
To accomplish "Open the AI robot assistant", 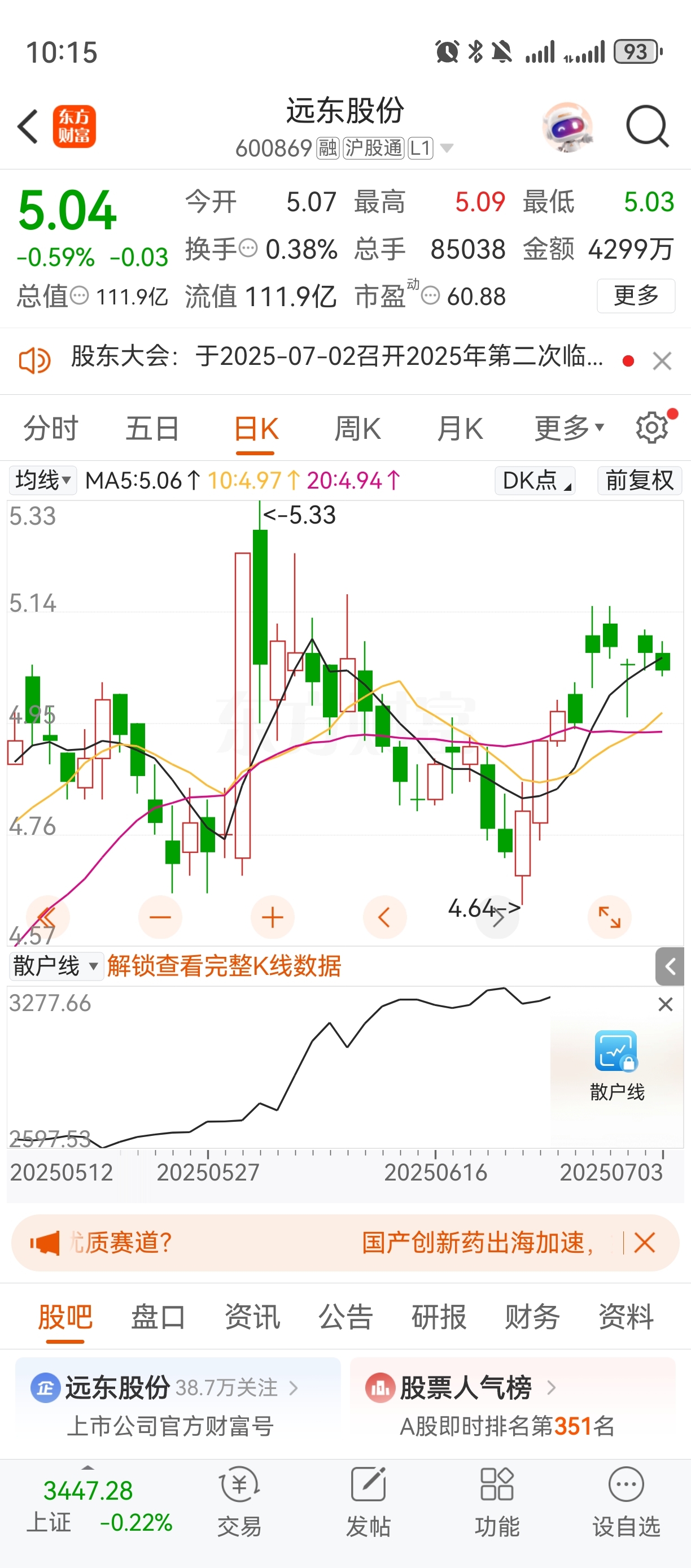I will tap(567, 127).
